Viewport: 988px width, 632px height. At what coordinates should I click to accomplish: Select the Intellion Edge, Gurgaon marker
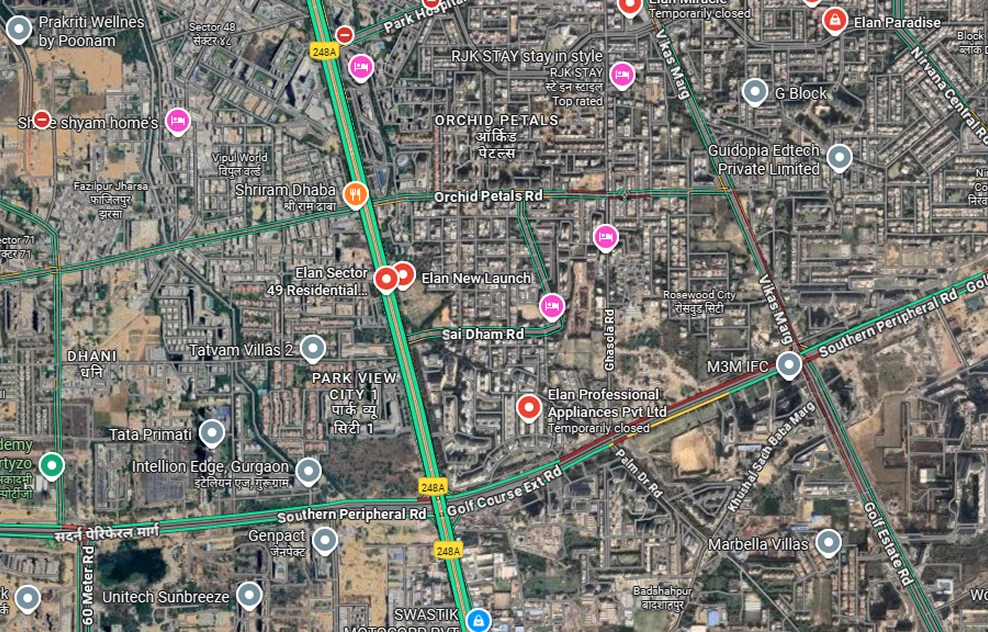[308, 470]
